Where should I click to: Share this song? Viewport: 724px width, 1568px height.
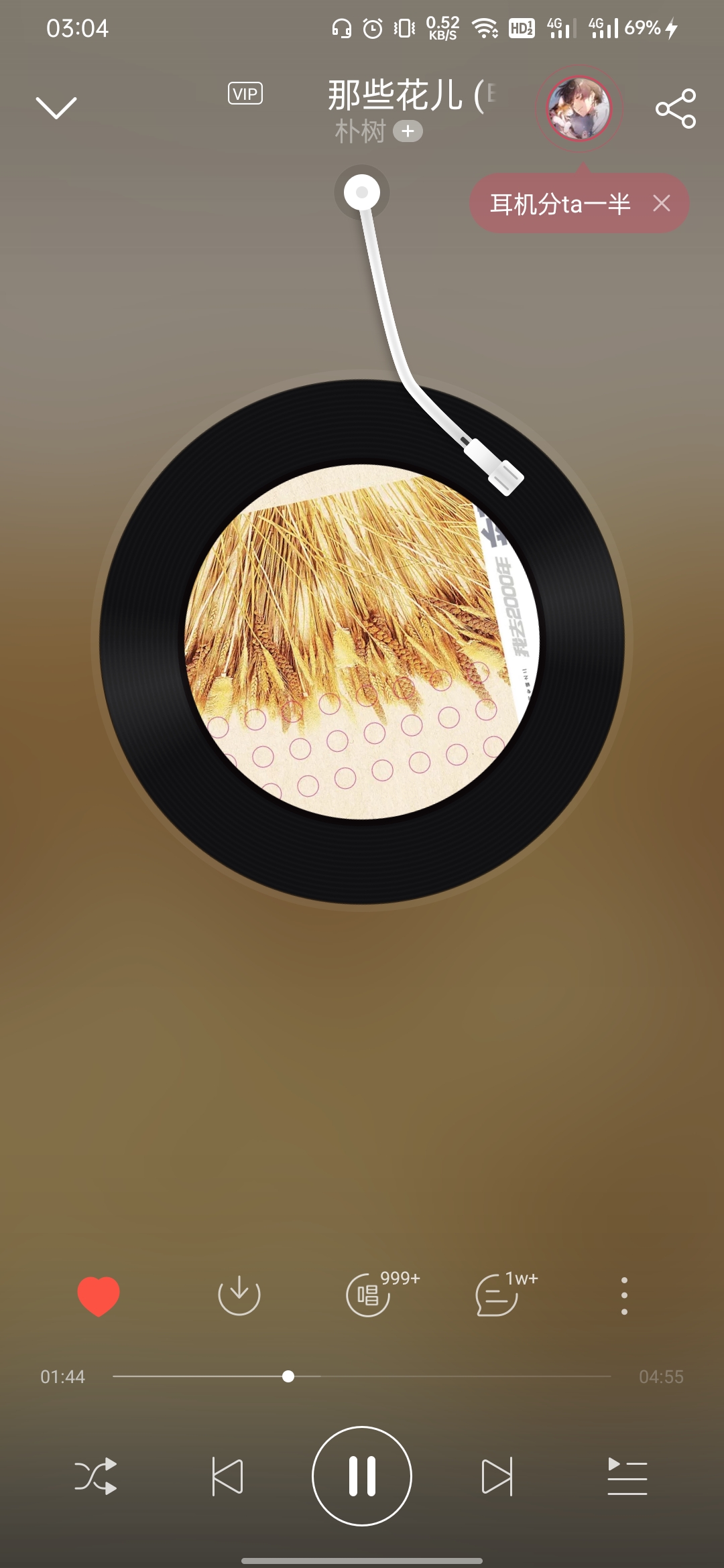pos(676,109)
